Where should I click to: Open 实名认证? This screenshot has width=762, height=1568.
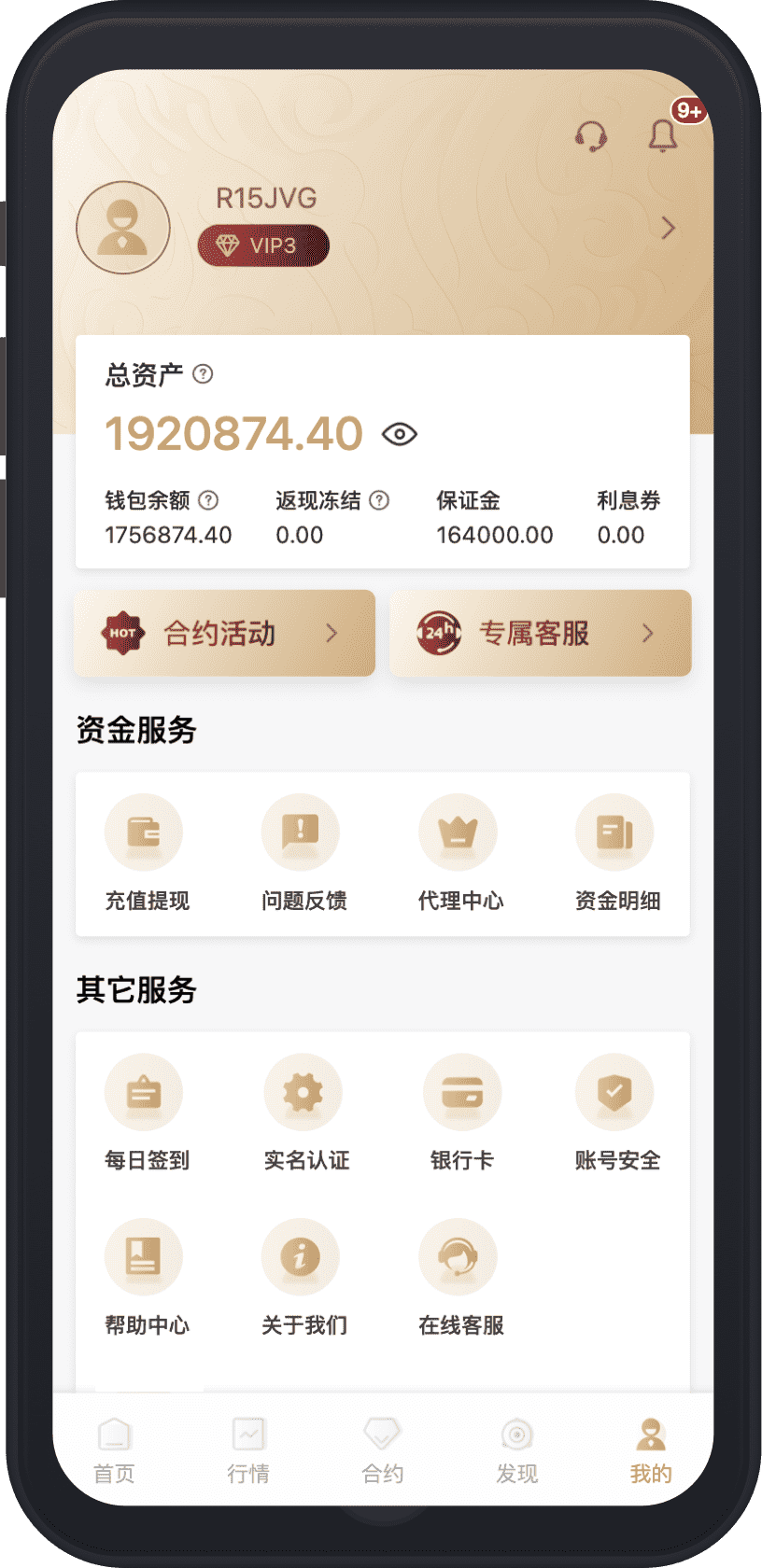point(305,1112)
